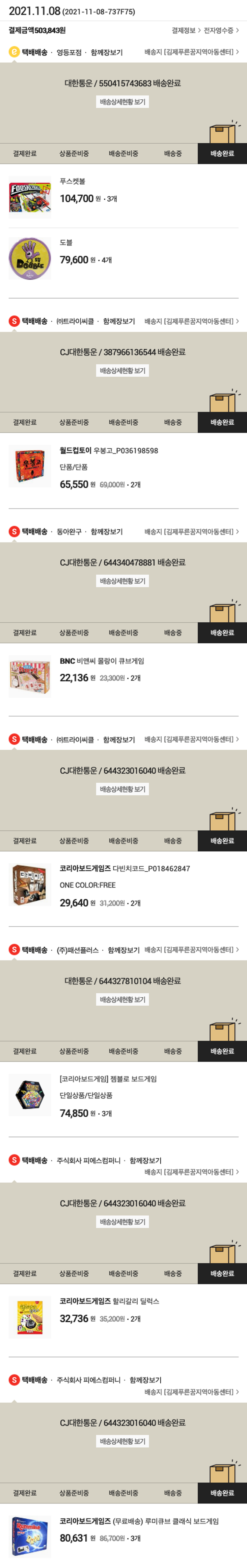View the 전자영수증 electronic receipt
This screenshot has height=1568, width=247.
click(x=220, y=31)
